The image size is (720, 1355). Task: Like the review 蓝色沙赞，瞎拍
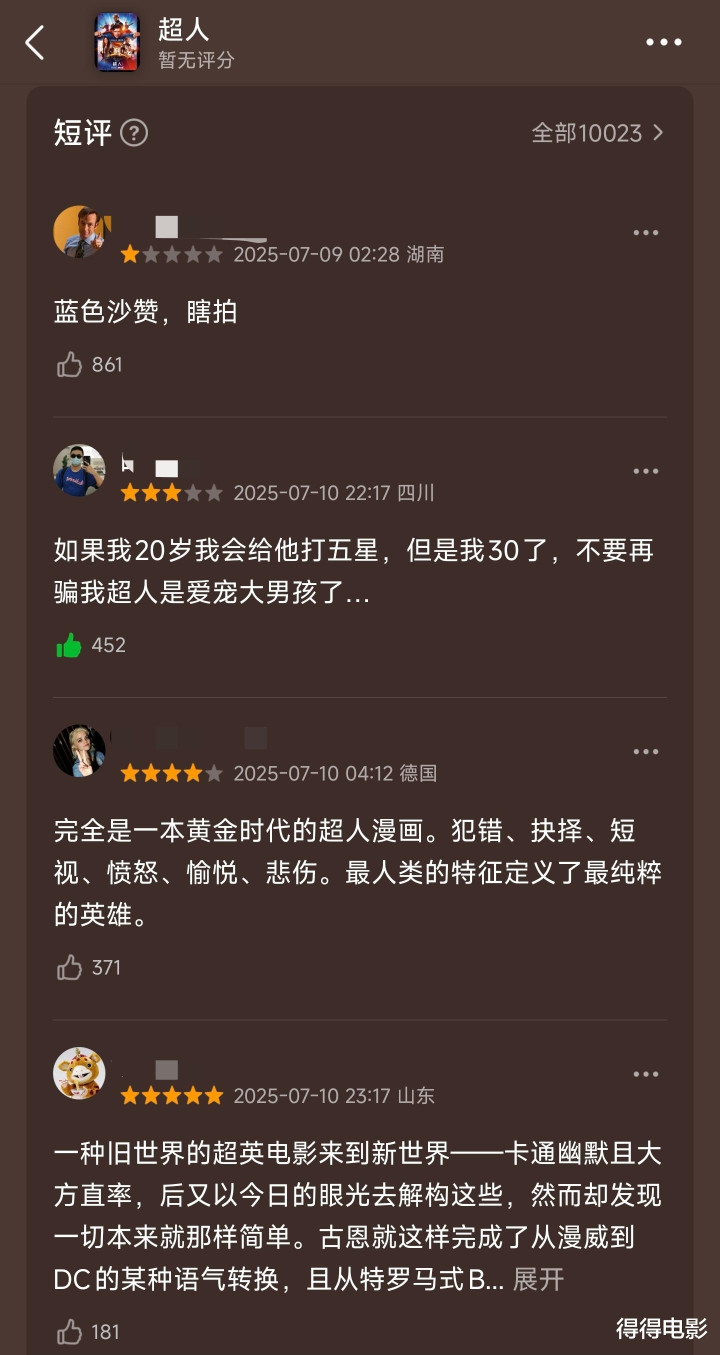(69, 365)
